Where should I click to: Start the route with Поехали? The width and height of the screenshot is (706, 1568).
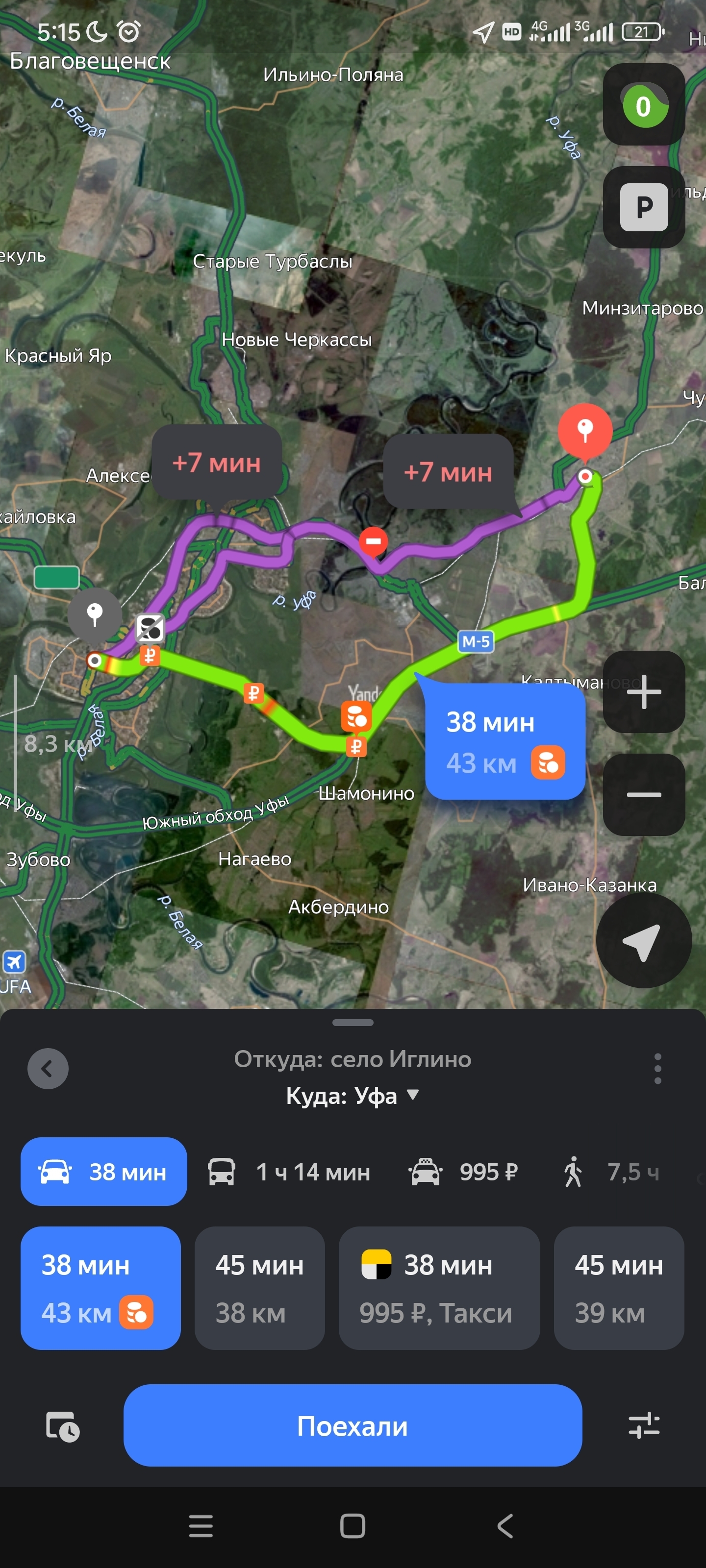[352, 1425]
